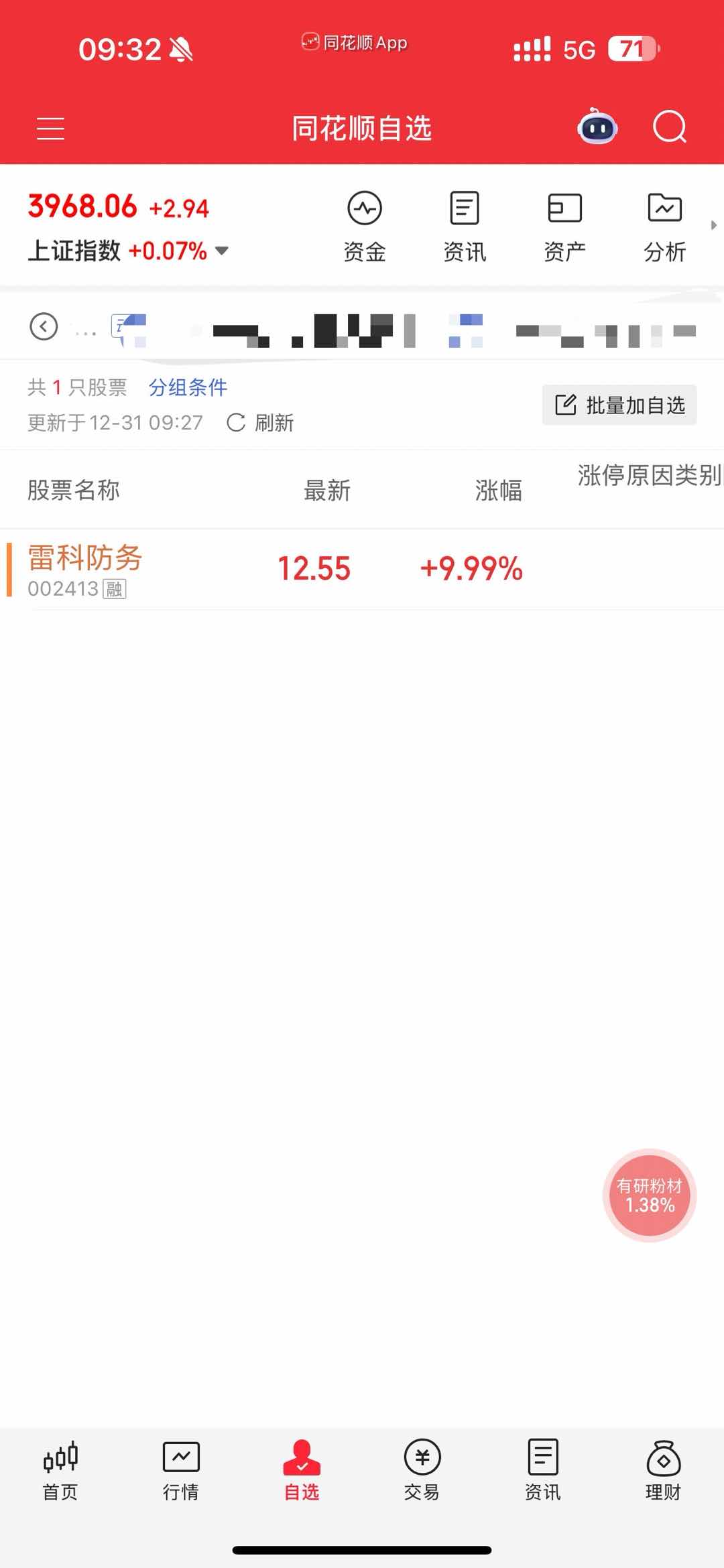Open the hamburger drawer menu
The height and width of the screenshot is (1568, 724).
(x=50, y=128)
